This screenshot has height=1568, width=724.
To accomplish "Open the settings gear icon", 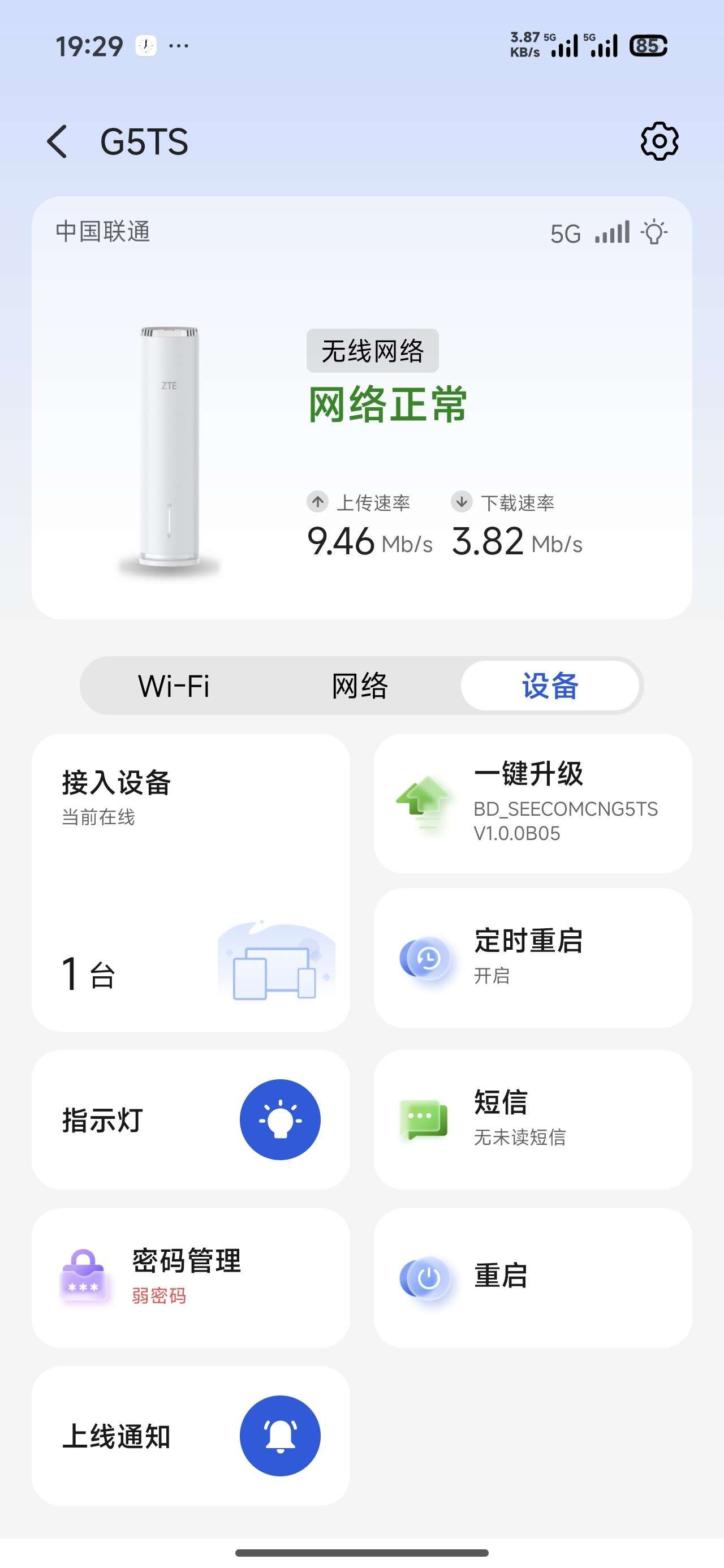I will coord(659,141).
